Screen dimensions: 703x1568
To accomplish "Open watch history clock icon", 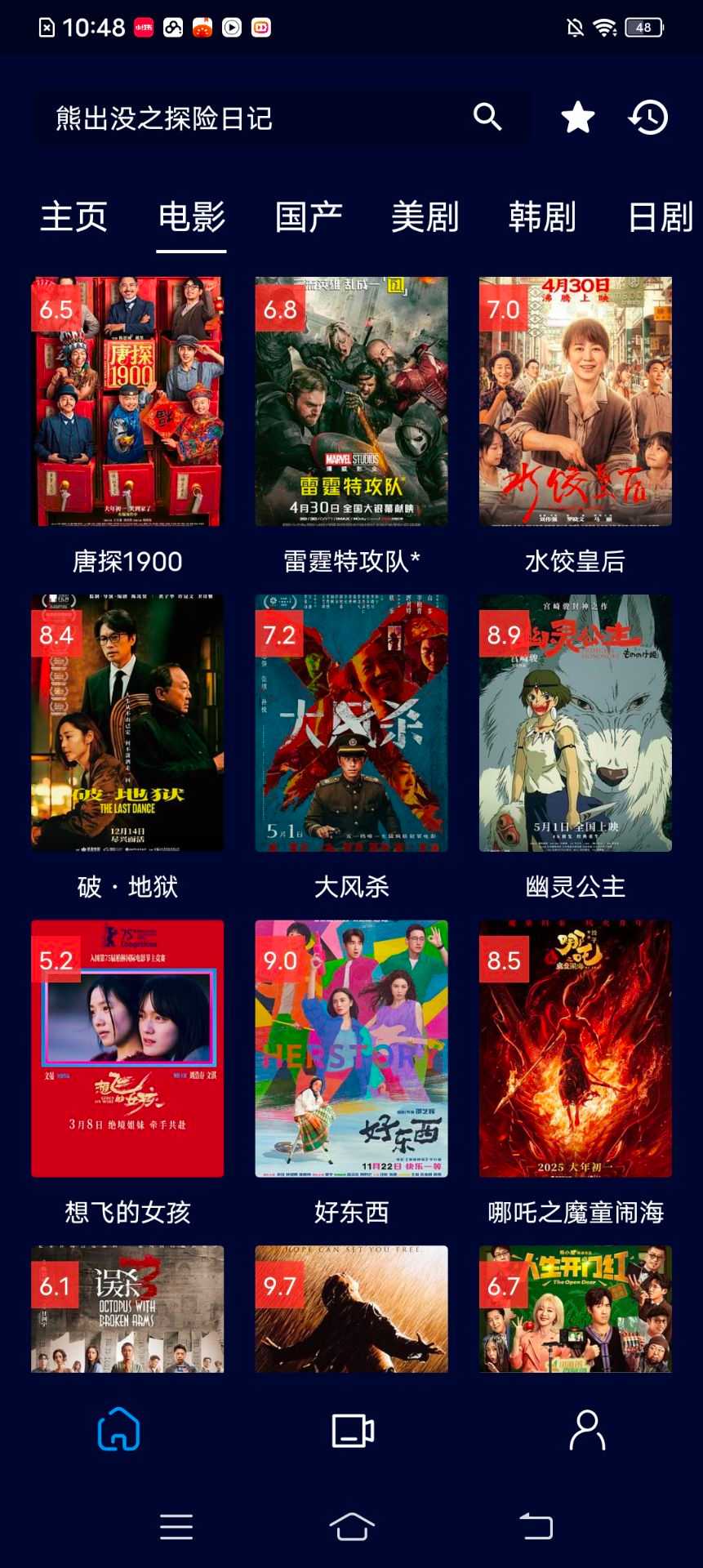I will (x=648, y=118).
